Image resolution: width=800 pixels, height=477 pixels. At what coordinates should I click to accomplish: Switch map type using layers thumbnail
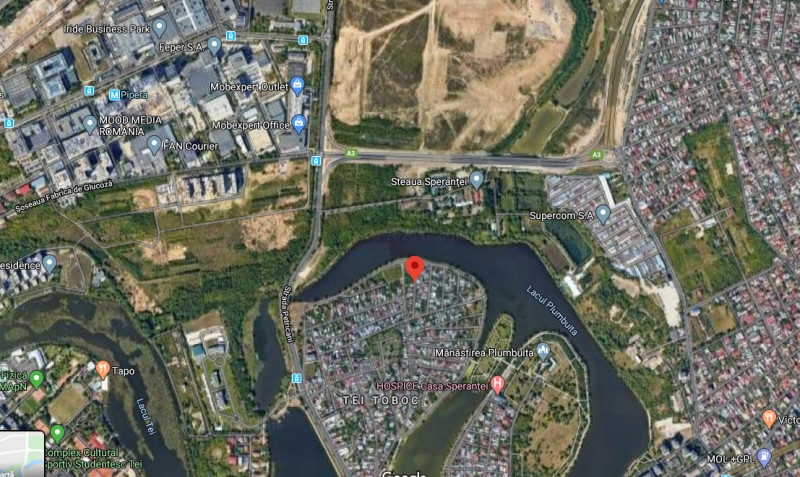coord(22,454)
